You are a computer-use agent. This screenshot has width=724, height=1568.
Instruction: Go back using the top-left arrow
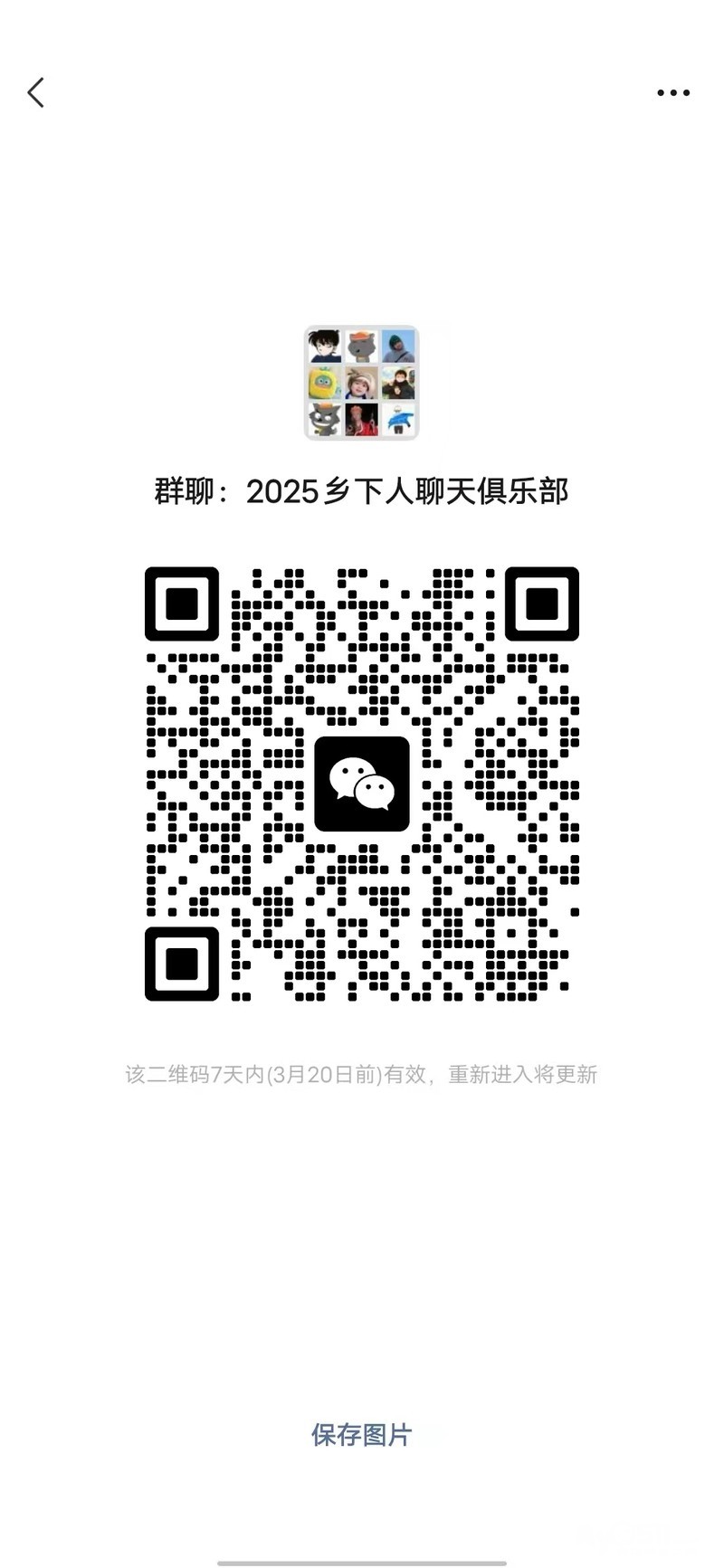tap(36, 92)
